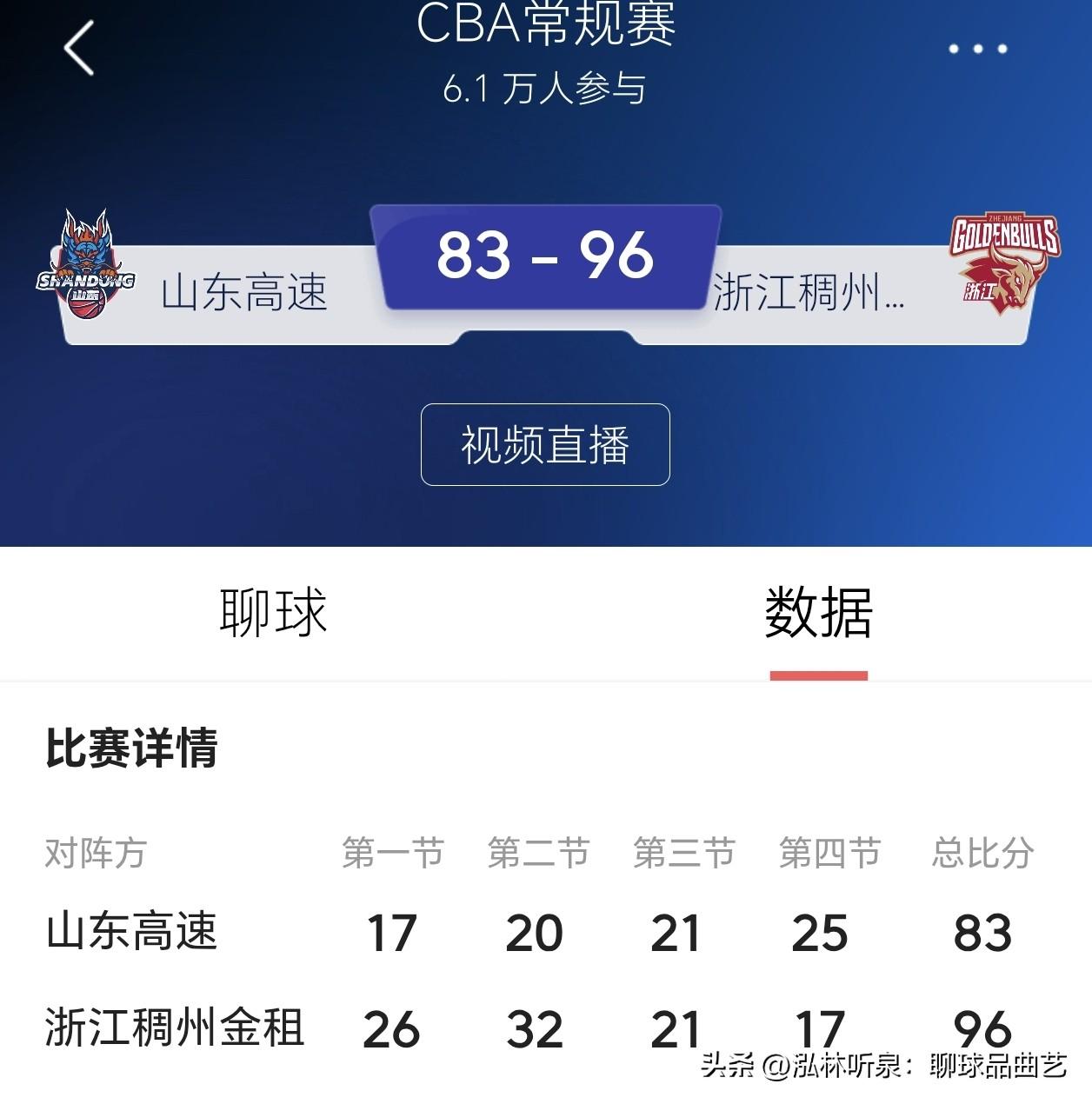Tap the 浙江稠州金租 score row
The height and width of the screenshot is (1104, 1092).
174,1030
